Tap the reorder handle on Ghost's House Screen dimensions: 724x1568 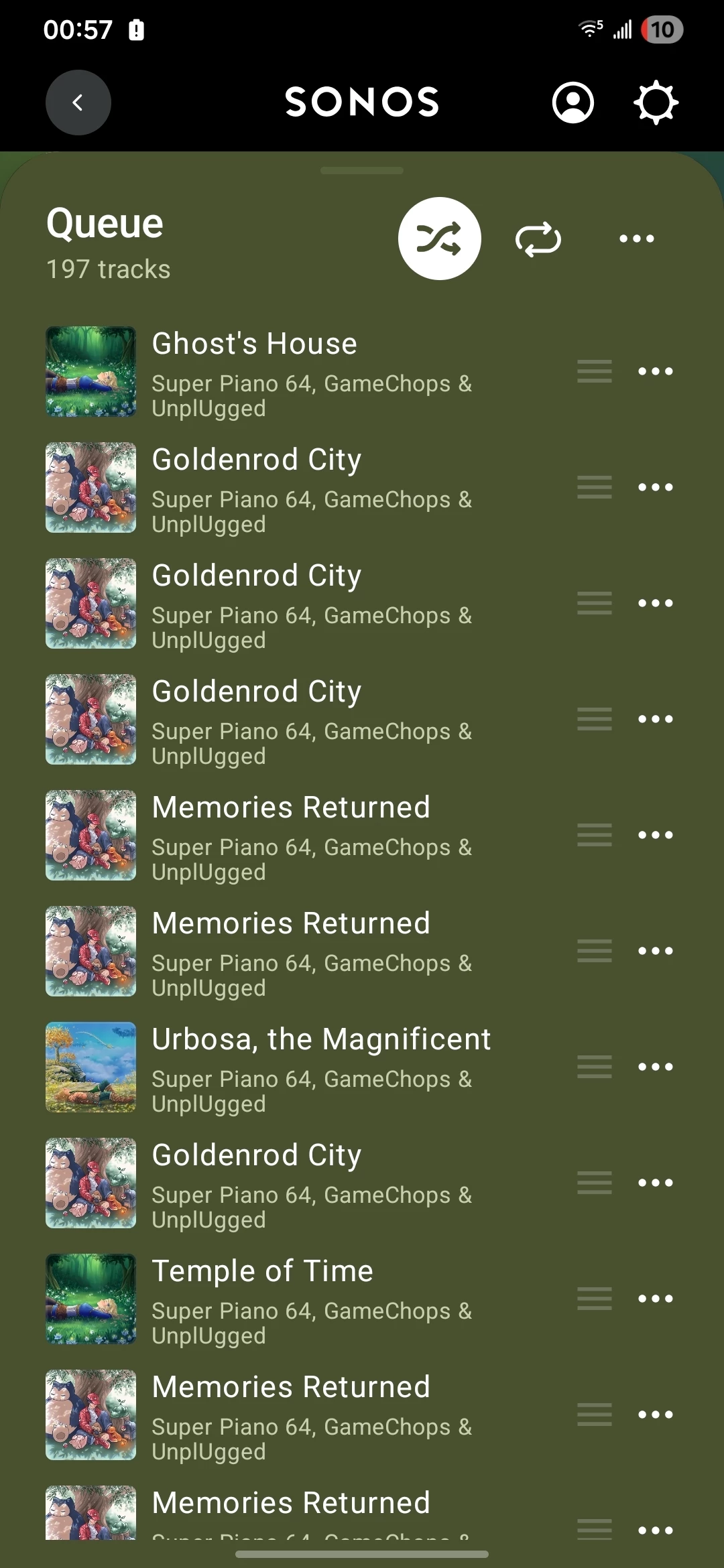pyautogui.click(x=595, y=371)
